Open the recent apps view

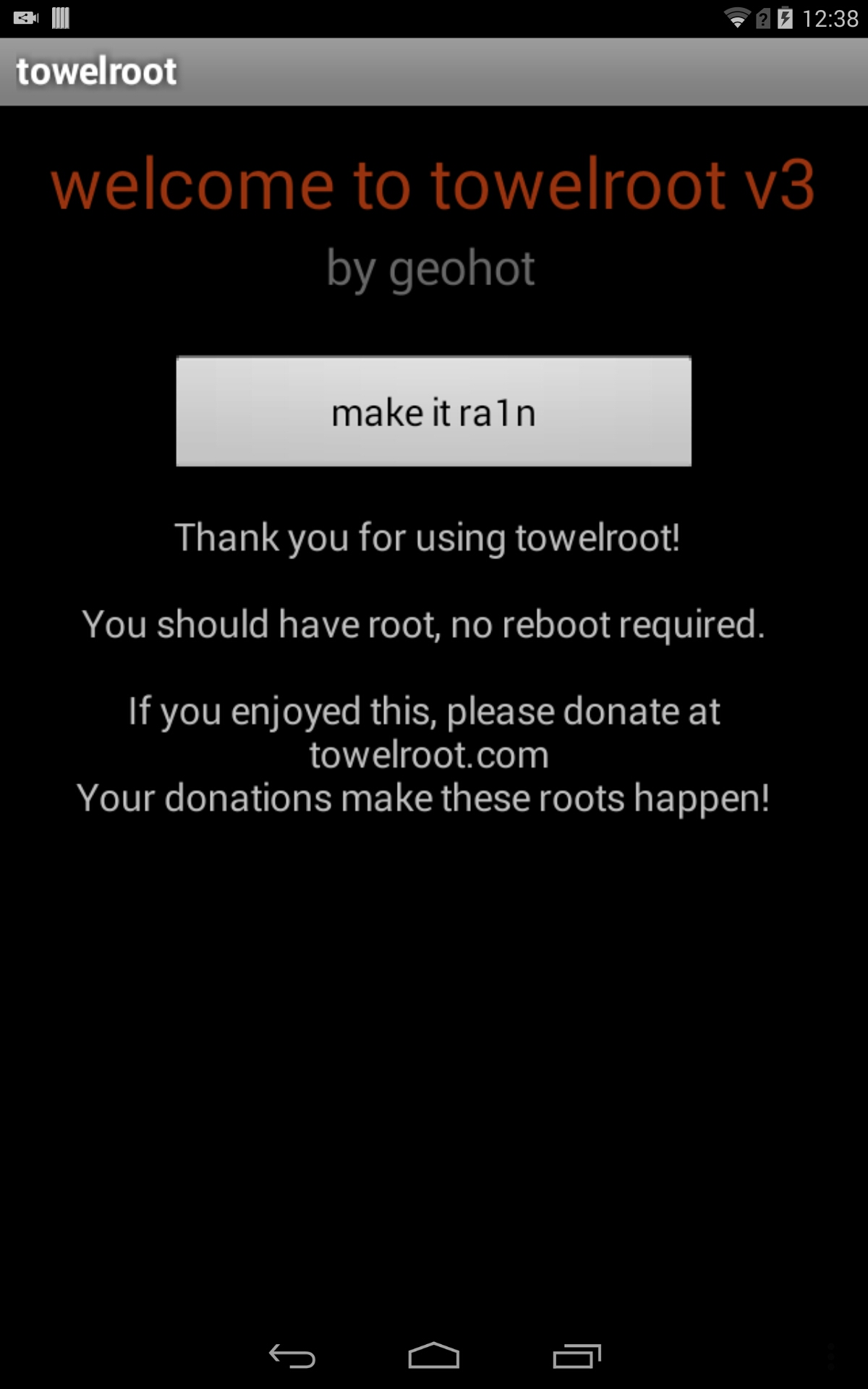point(576,1356)
